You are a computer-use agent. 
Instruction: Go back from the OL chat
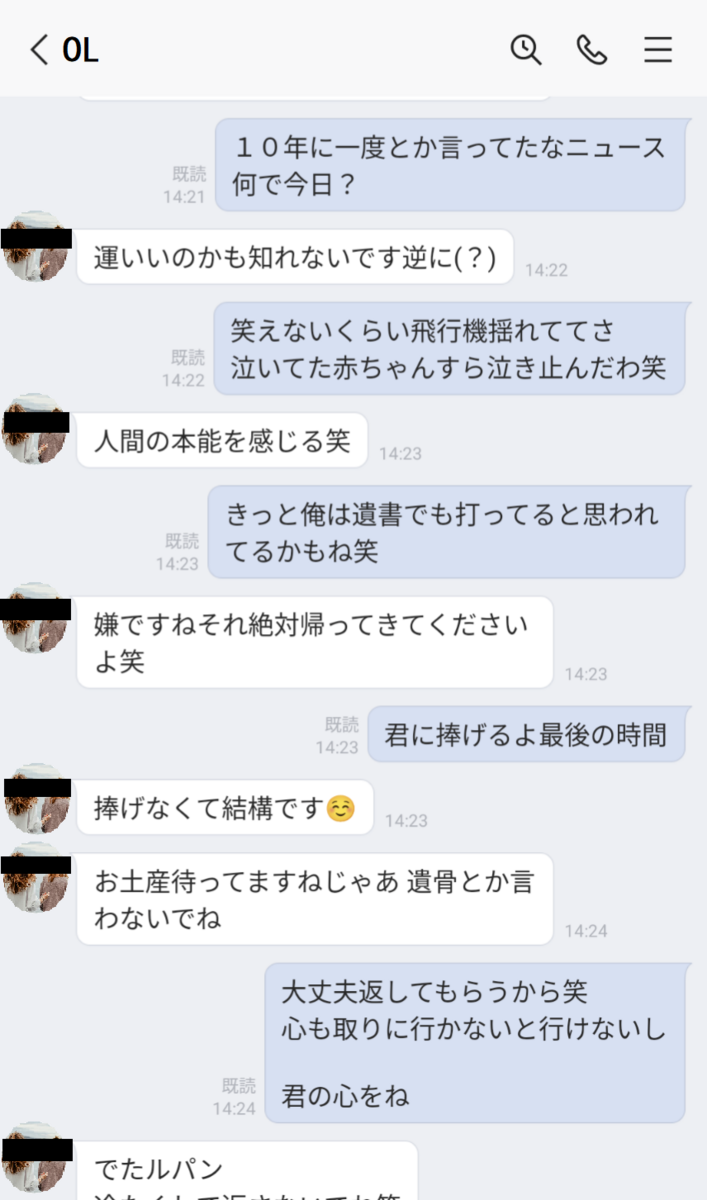pos(39,49)
